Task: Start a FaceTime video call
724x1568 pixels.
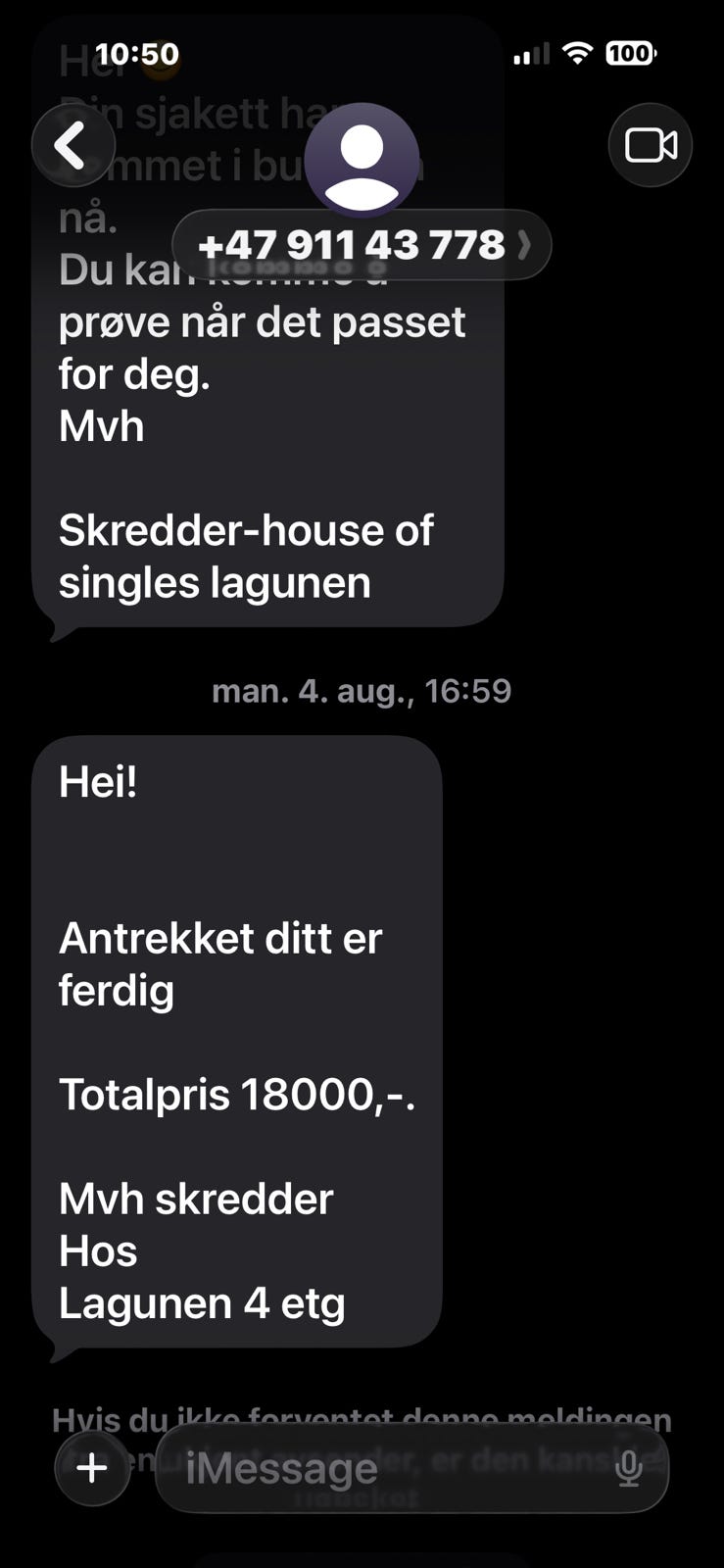Action: coord(650,144)
